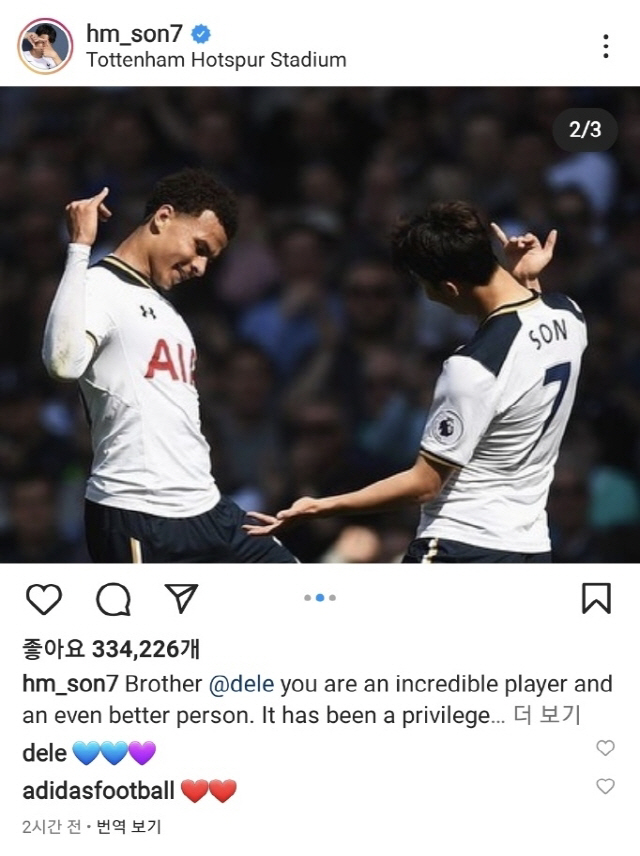Image resolution: width=640 pixels, height=856 pixels.
Task: Open hm_son7 profile picture
Action: [x=45, y=46]
